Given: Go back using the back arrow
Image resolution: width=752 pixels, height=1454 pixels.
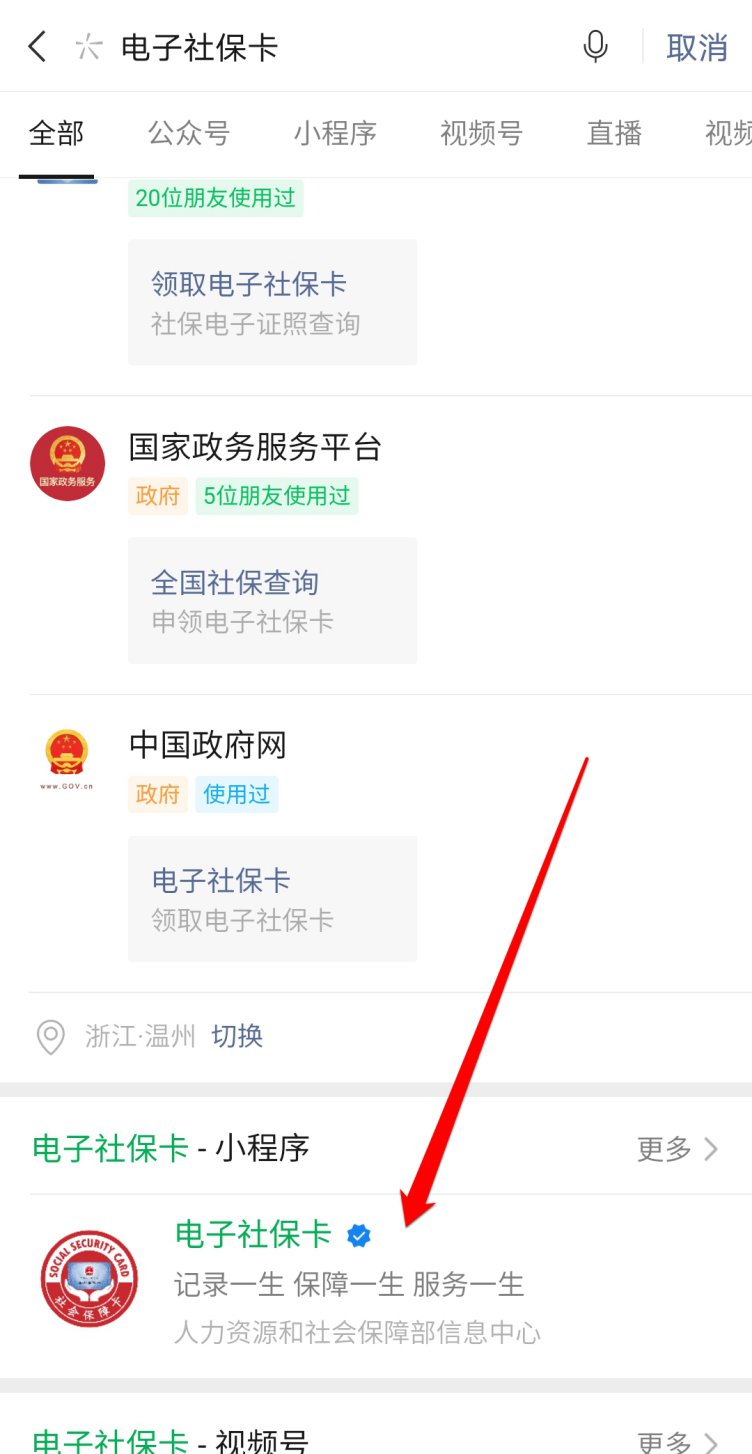Looking at the screenshot, I should point(37,47).
